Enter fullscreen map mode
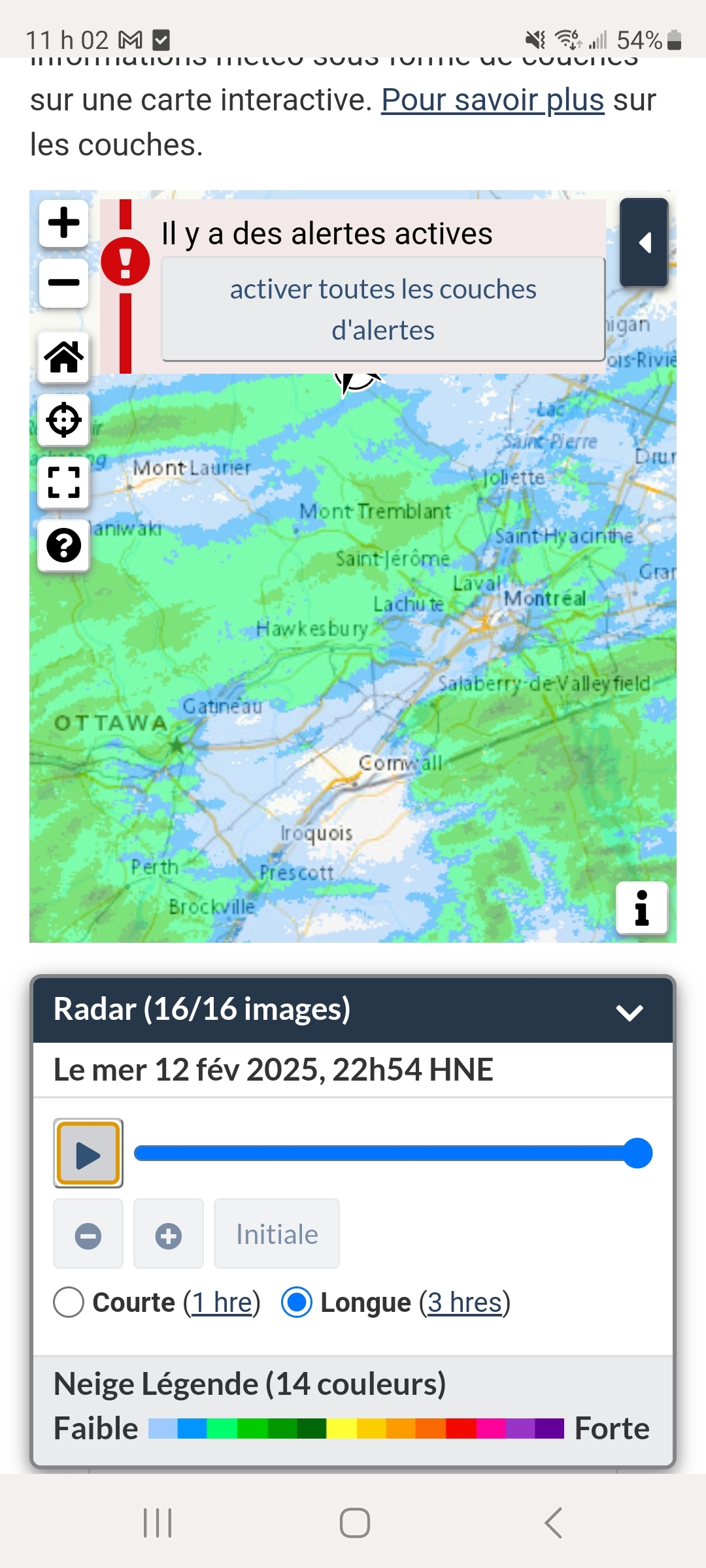Screen dimensions: 706x1568 (63, 483)
